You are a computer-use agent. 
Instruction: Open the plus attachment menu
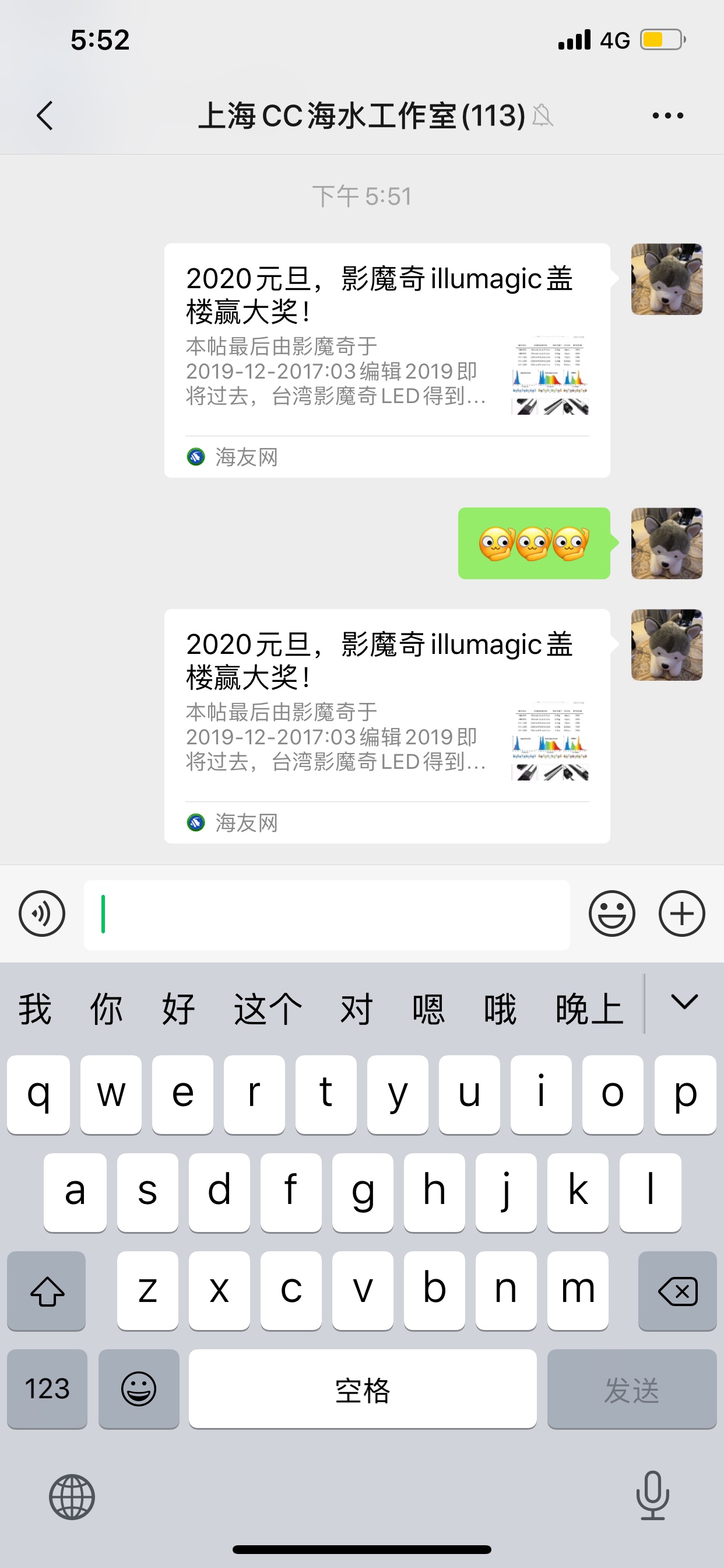681,914
